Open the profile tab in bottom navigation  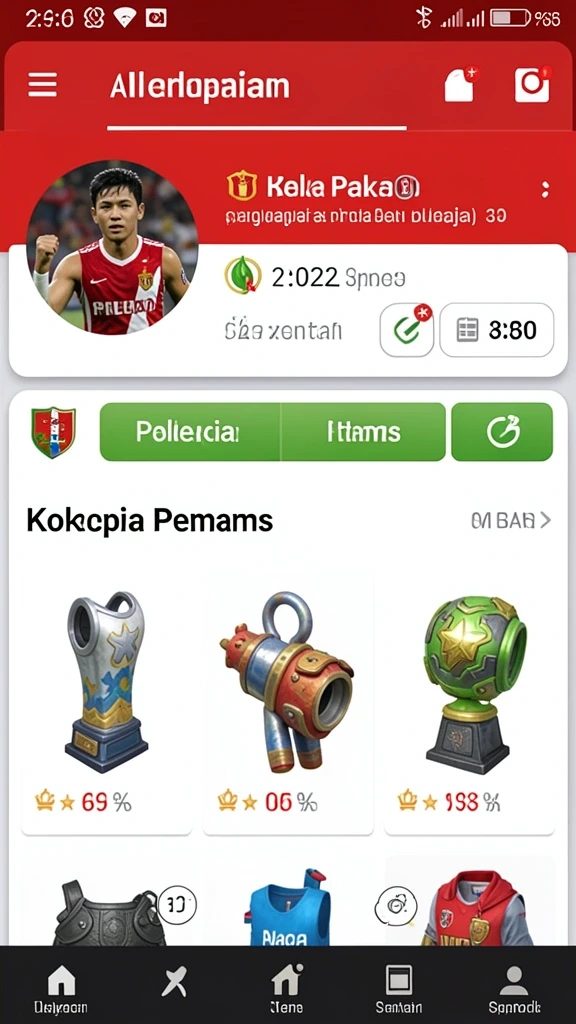[514, 987]
